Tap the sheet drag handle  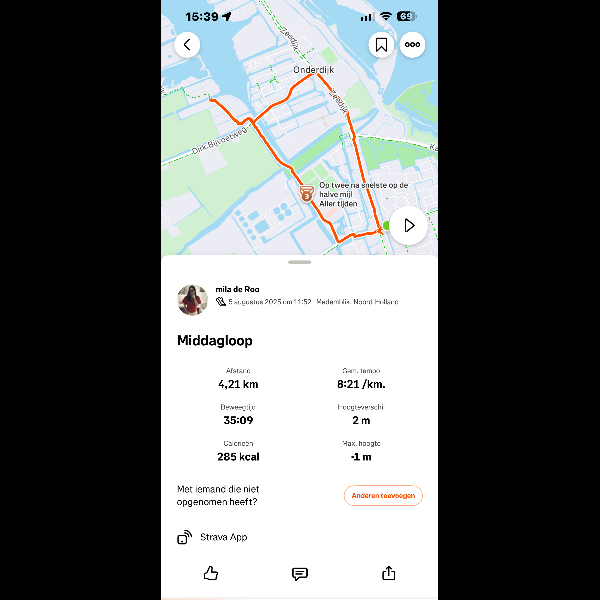[299, 262]
